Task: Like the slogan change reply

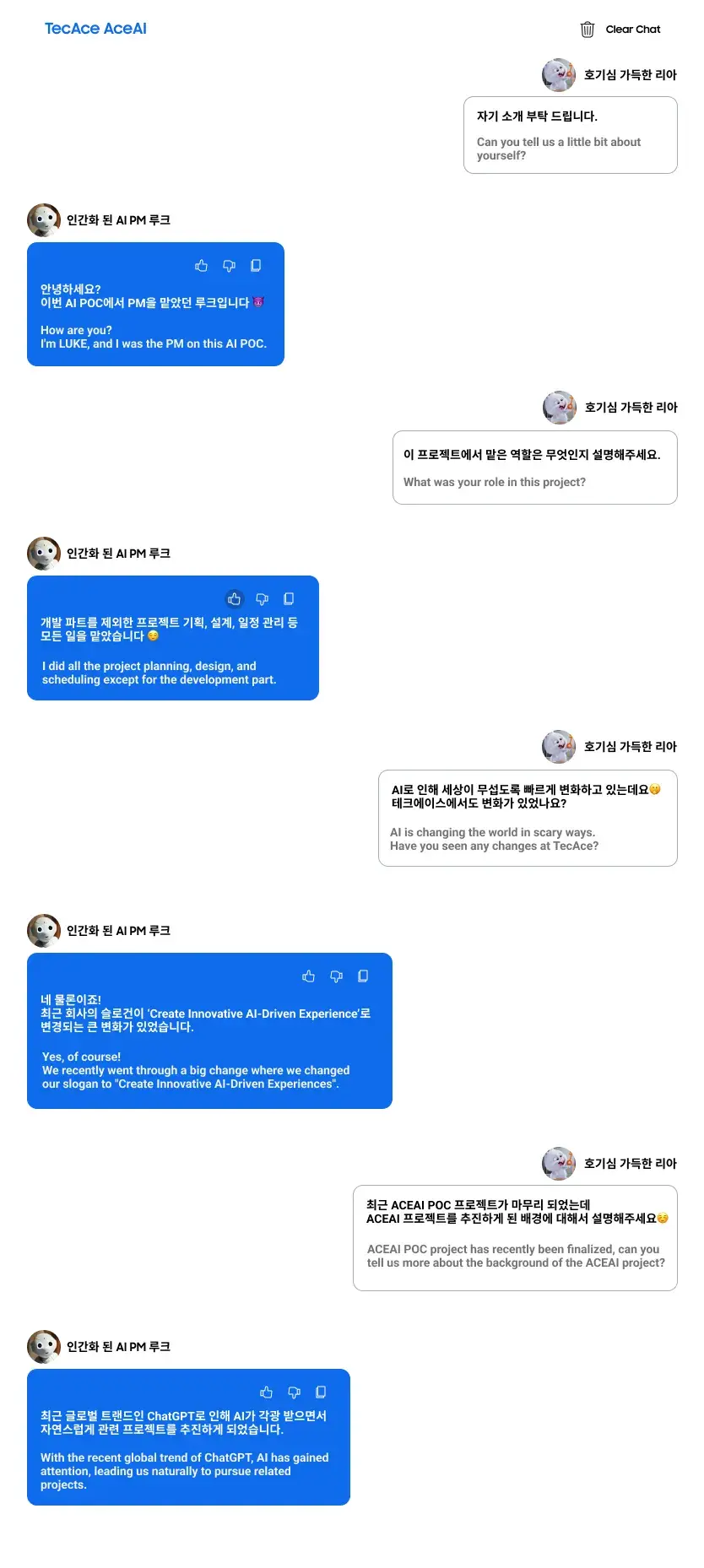Action: coord(309,976)
